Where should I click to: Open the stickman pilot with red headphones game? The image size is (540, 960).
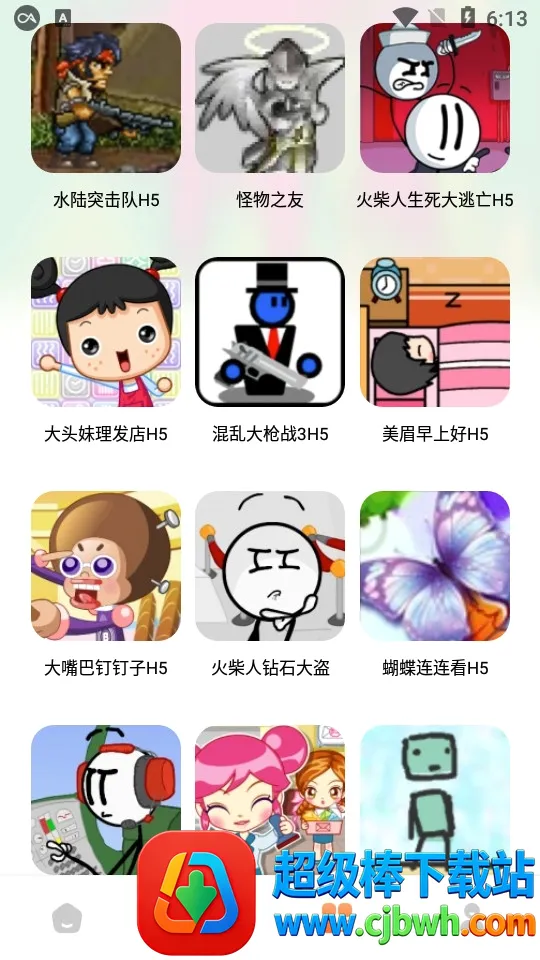tap(106, 800)
